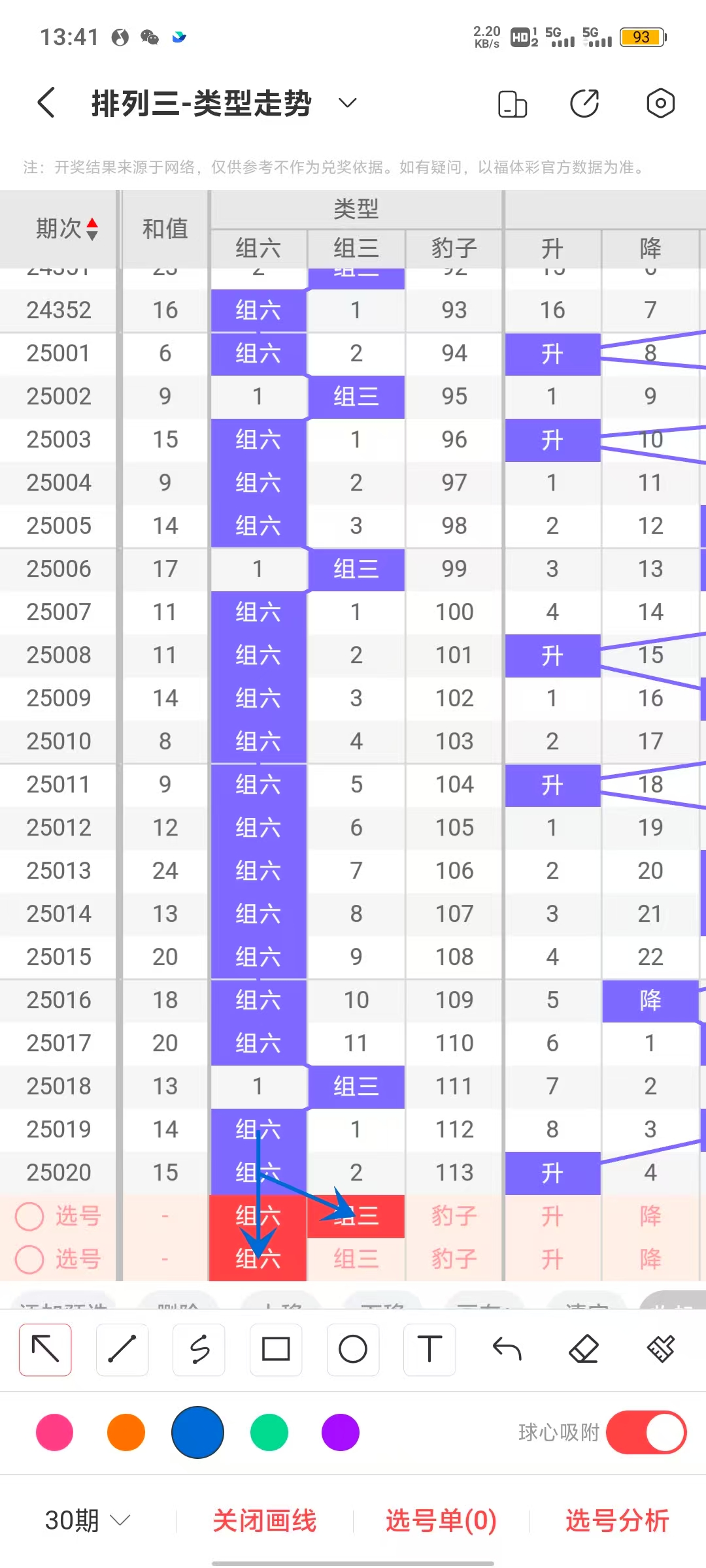The image size is (706, 1568).
Task: Select the eraser tool
Action: (584, 1349)
